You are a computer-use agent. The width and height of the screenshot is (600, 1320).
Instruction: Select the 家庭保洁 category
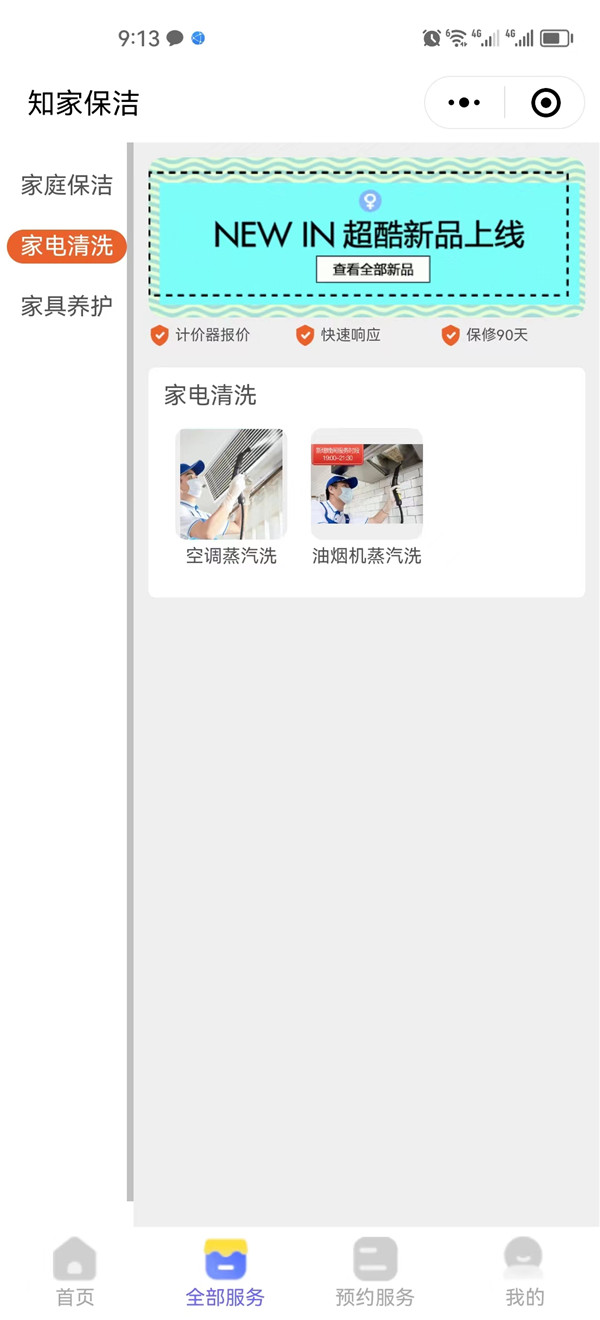[67, 185]
